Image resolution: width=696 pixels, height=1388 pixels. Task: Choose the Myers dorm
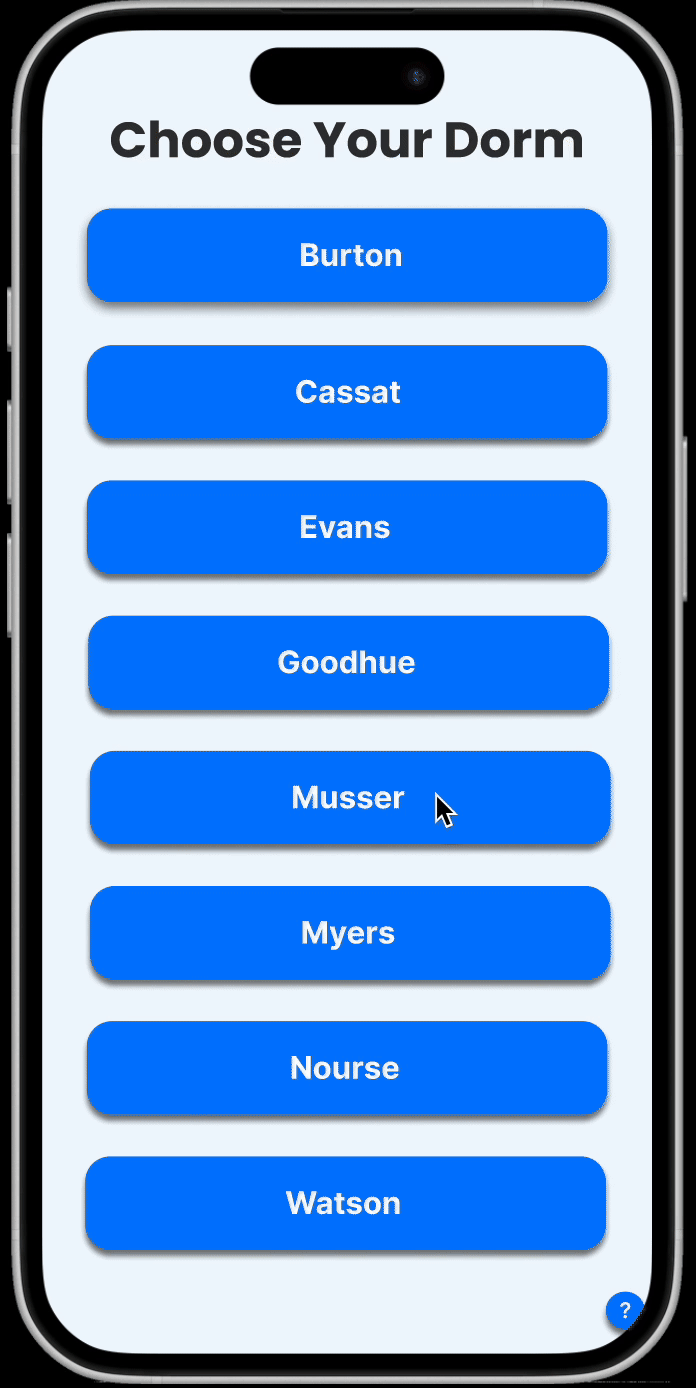click(349, 932)
